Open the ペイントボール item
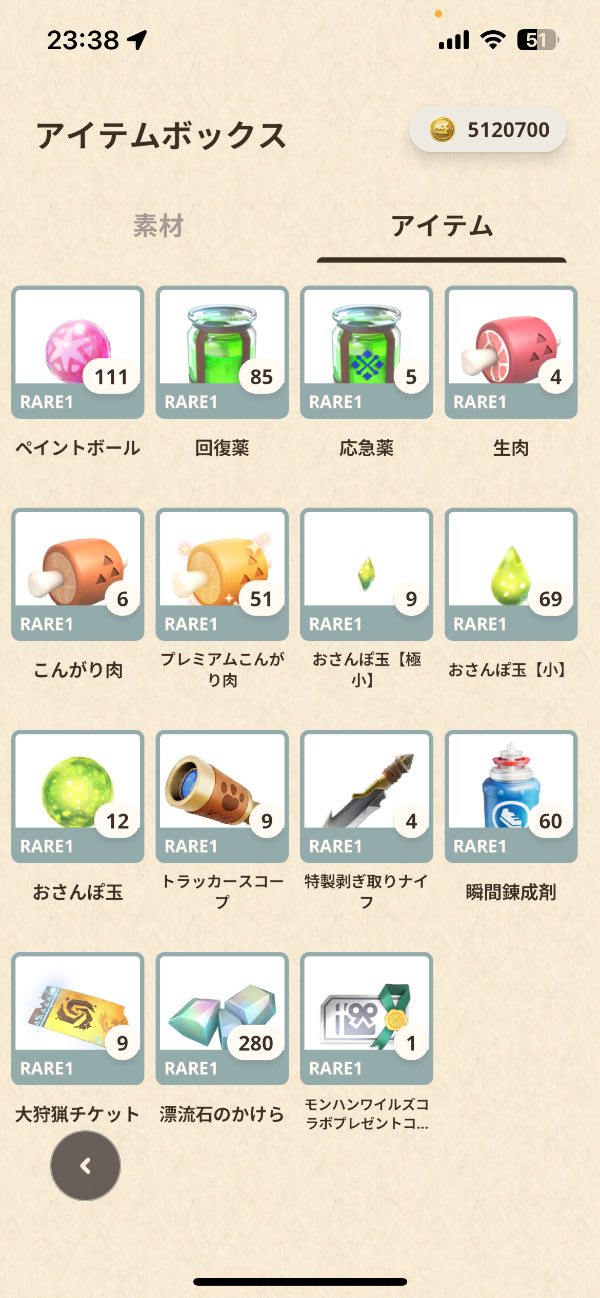 pyautogui.click(x=78, y=352)
